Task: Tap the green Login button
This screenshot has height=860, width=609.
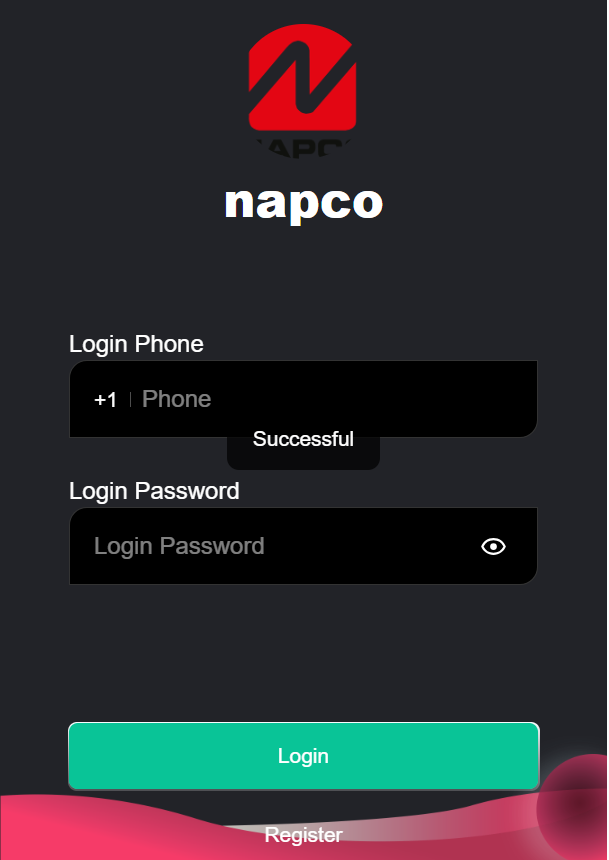Action: [303, 756]
